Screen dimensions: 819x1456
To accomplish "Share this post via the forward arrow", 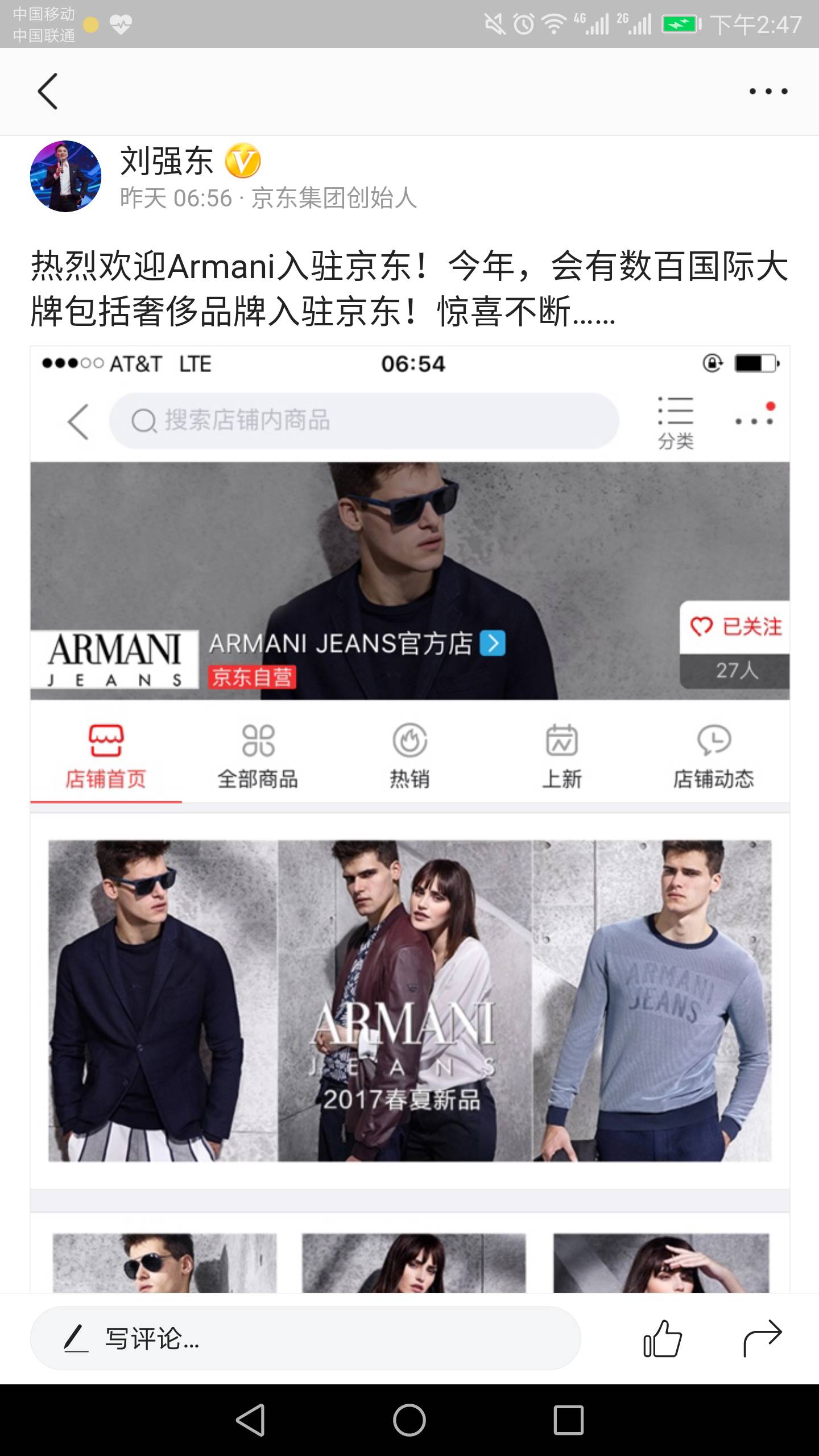I will coord(763,1338).
